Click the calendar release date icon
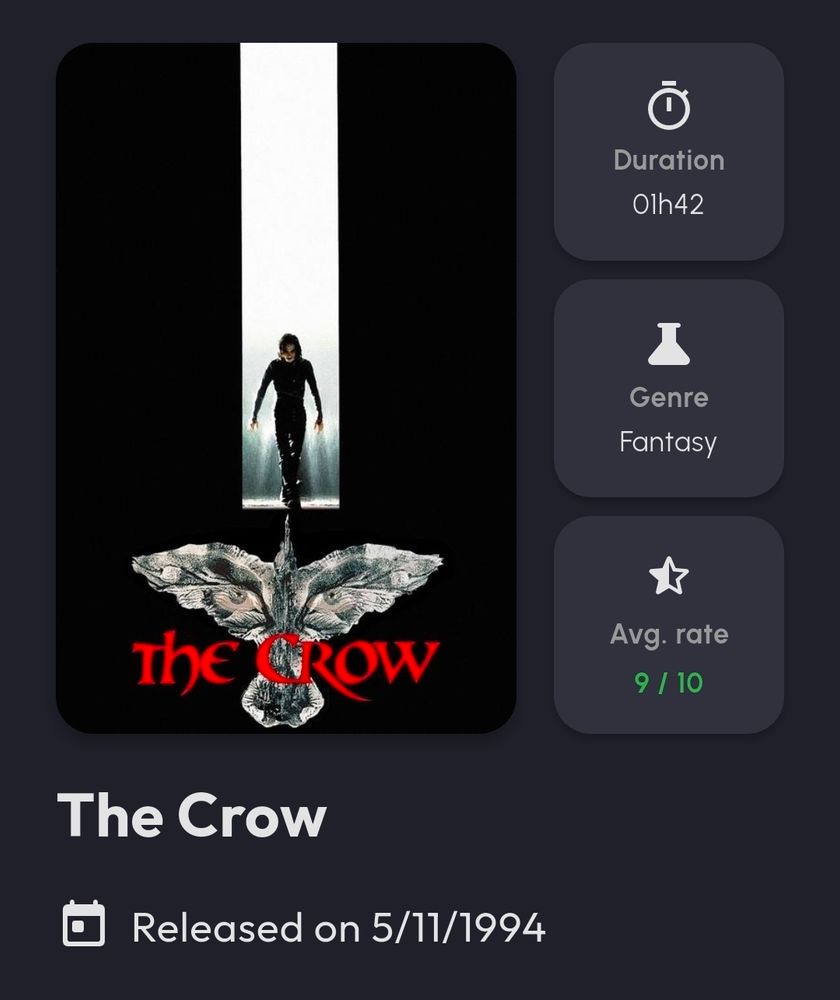The height and width of the screenshot is (1000, 840). click(85, 930)
